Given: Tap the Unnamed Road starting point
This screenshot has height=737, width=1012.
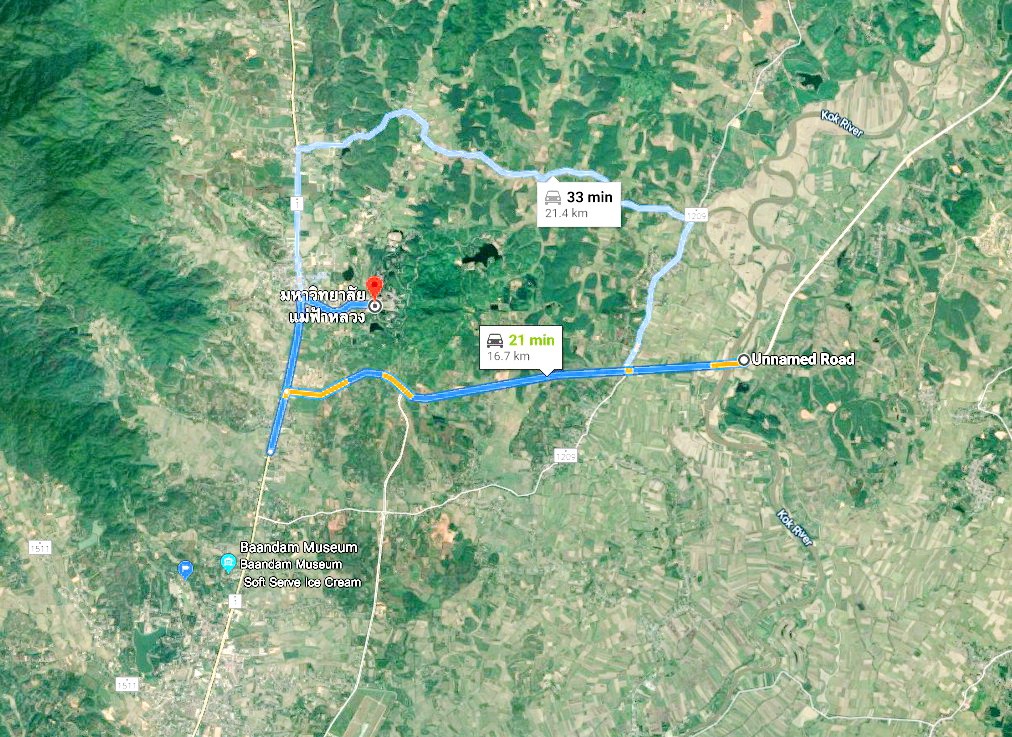Looking at the screenshot, I should 744,360.
